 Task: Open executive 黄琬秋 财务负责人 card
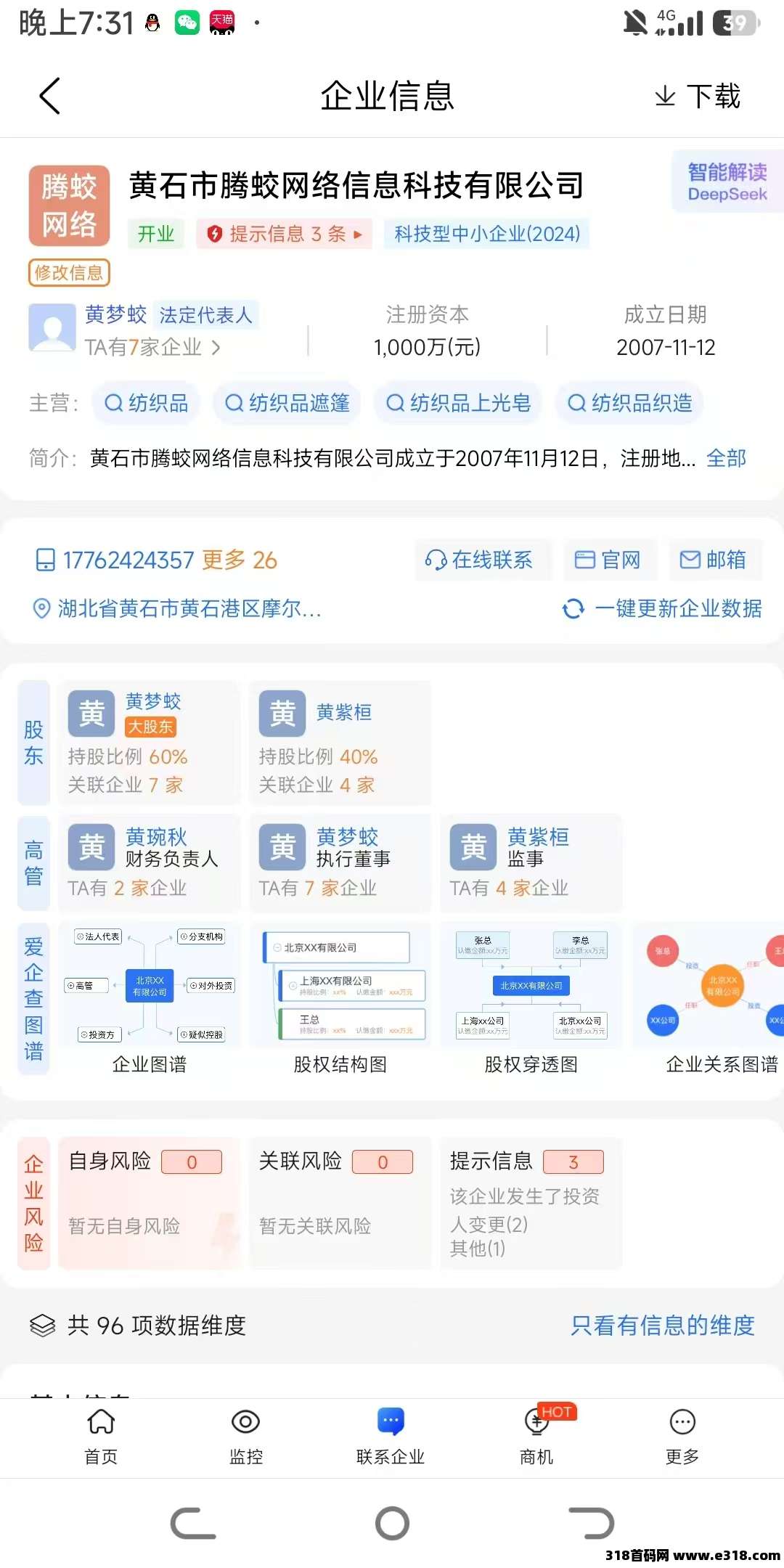(149, 862)
